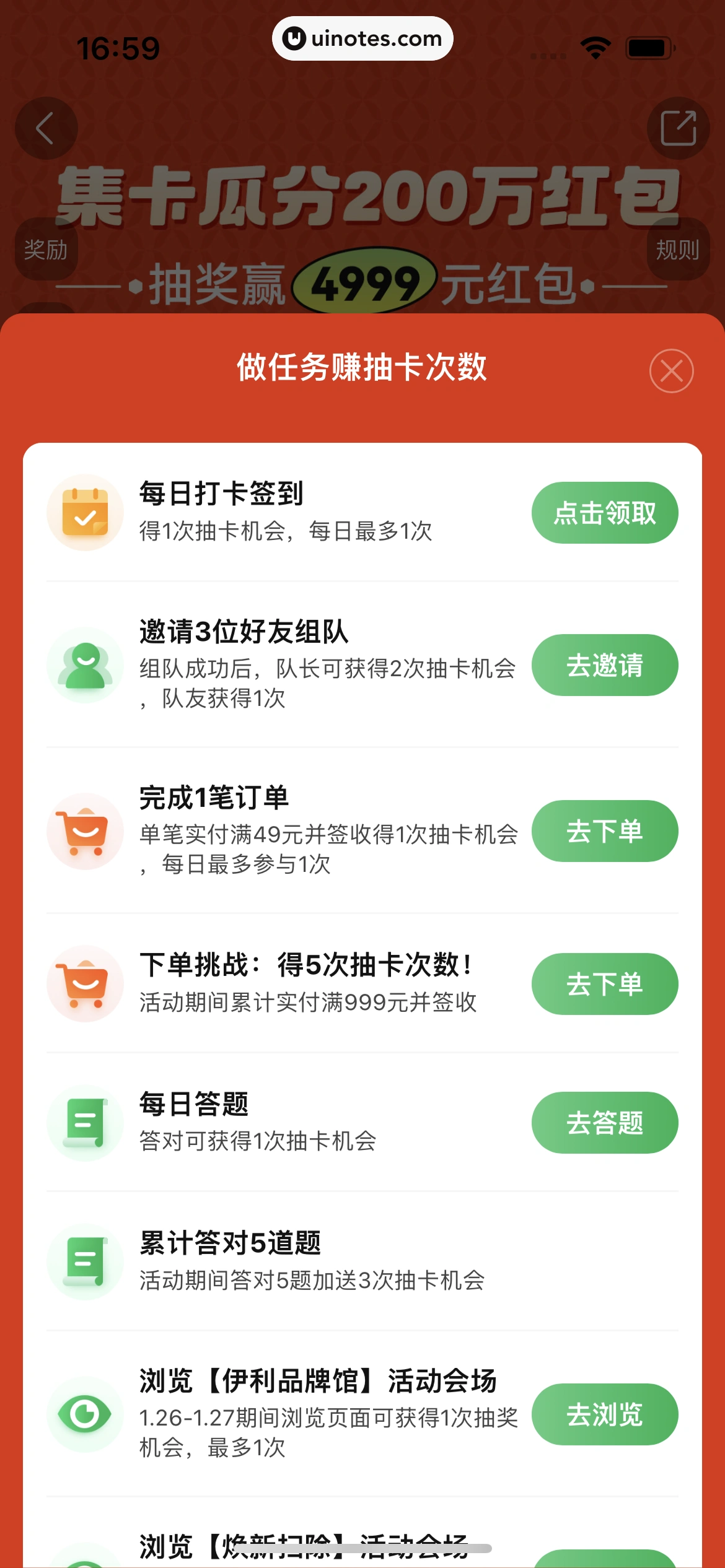Viewport: 725px width, 1568px height.
Task: Click the back arrow in top left corner
Action: 46,128
